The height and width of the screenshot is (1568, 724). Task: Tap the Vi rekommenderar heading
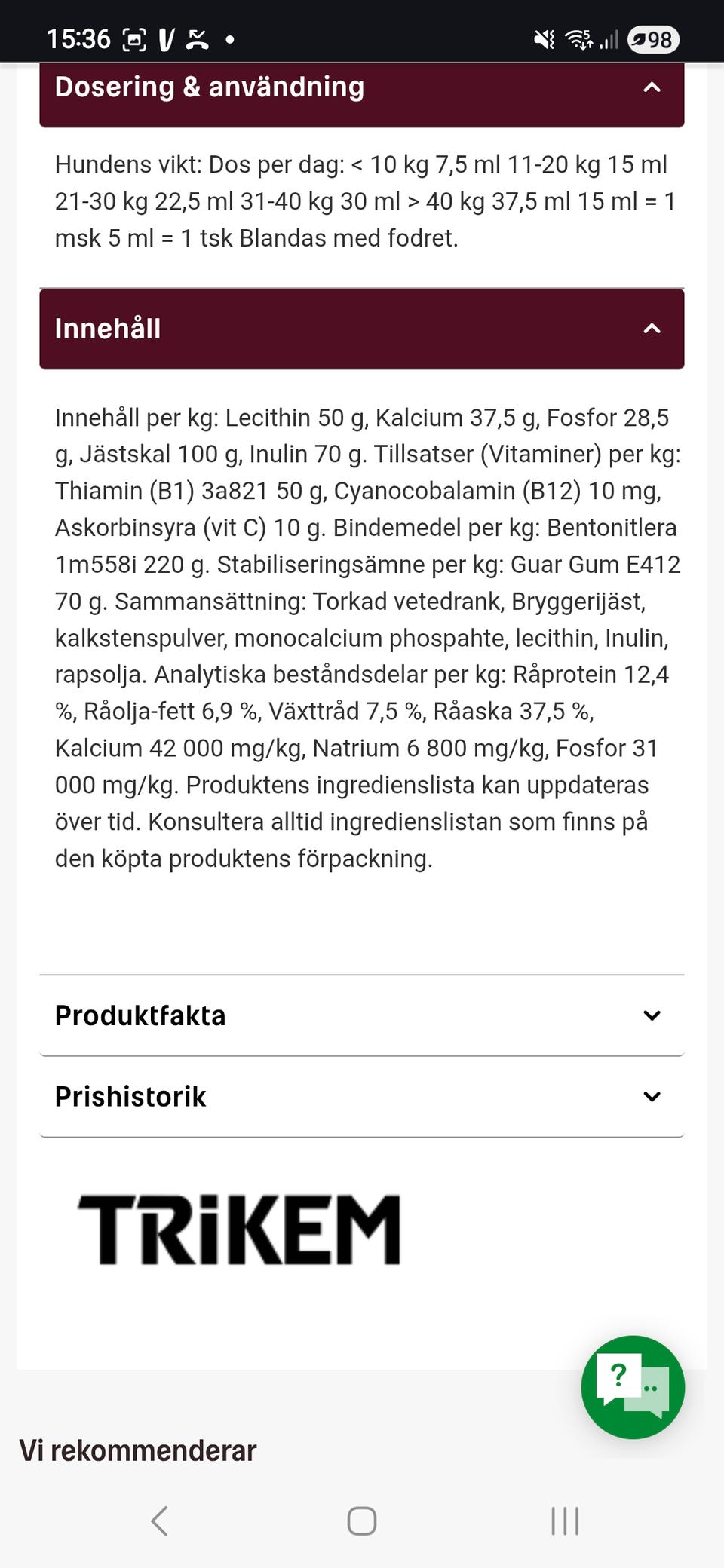pos(138,1450)
